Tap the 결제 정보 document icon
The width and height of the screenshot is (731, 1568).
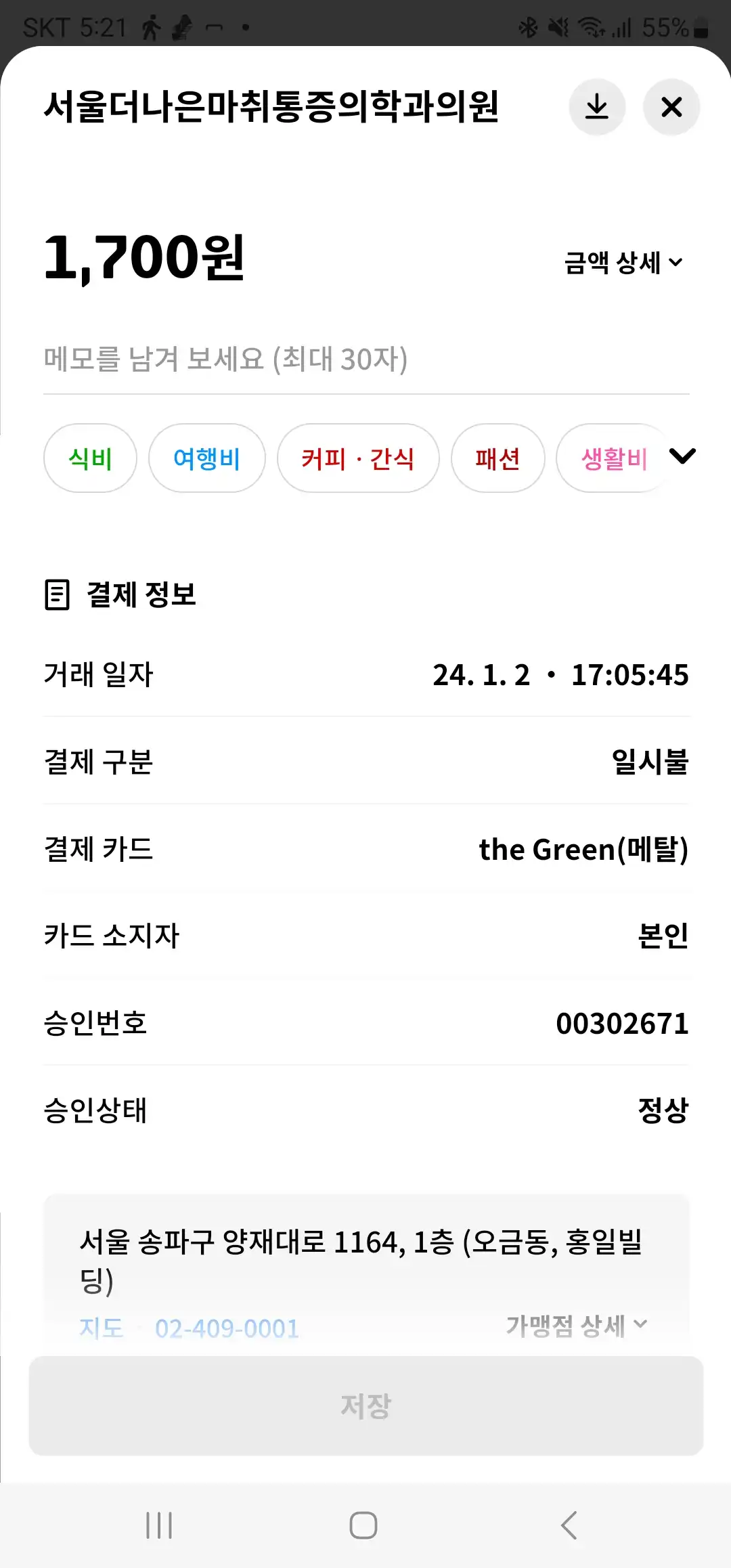pyautogui.click(x=57, y=595)
